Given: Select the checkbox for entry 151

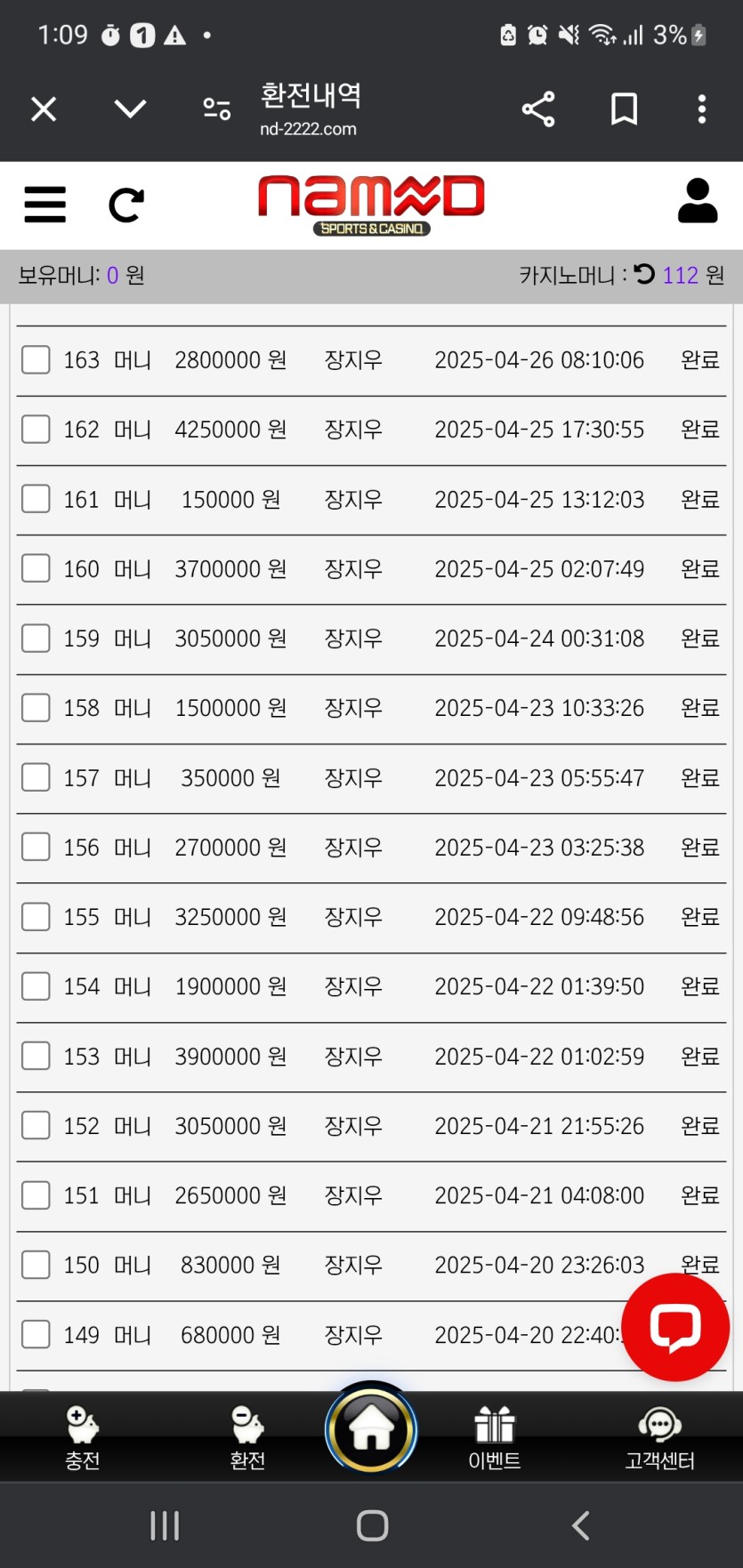Looking at the screenshot, I should click(36, 1195).
